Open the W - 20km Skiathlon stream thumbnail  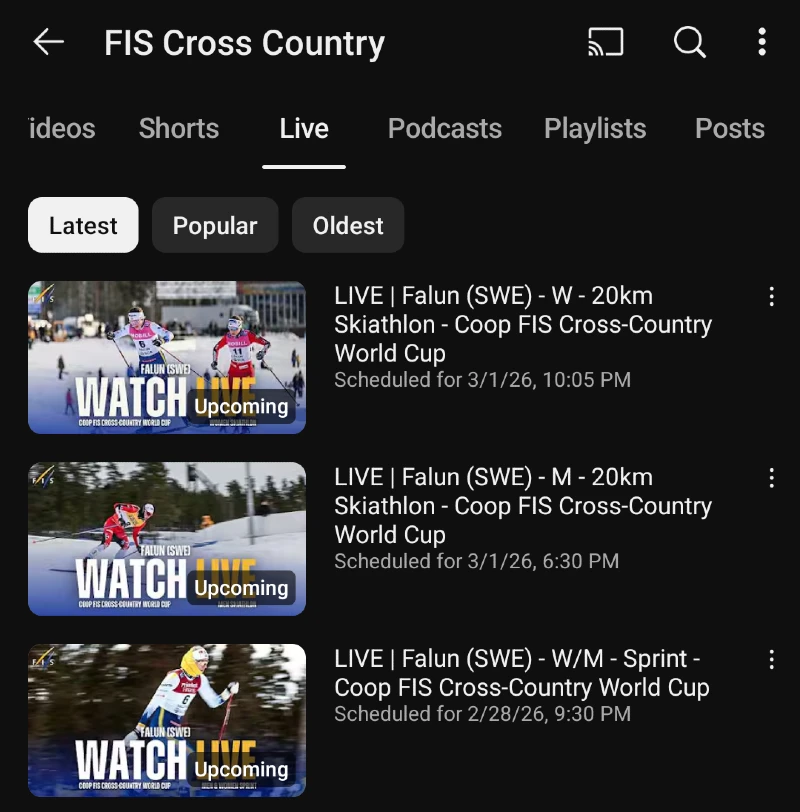click(167, 357)
